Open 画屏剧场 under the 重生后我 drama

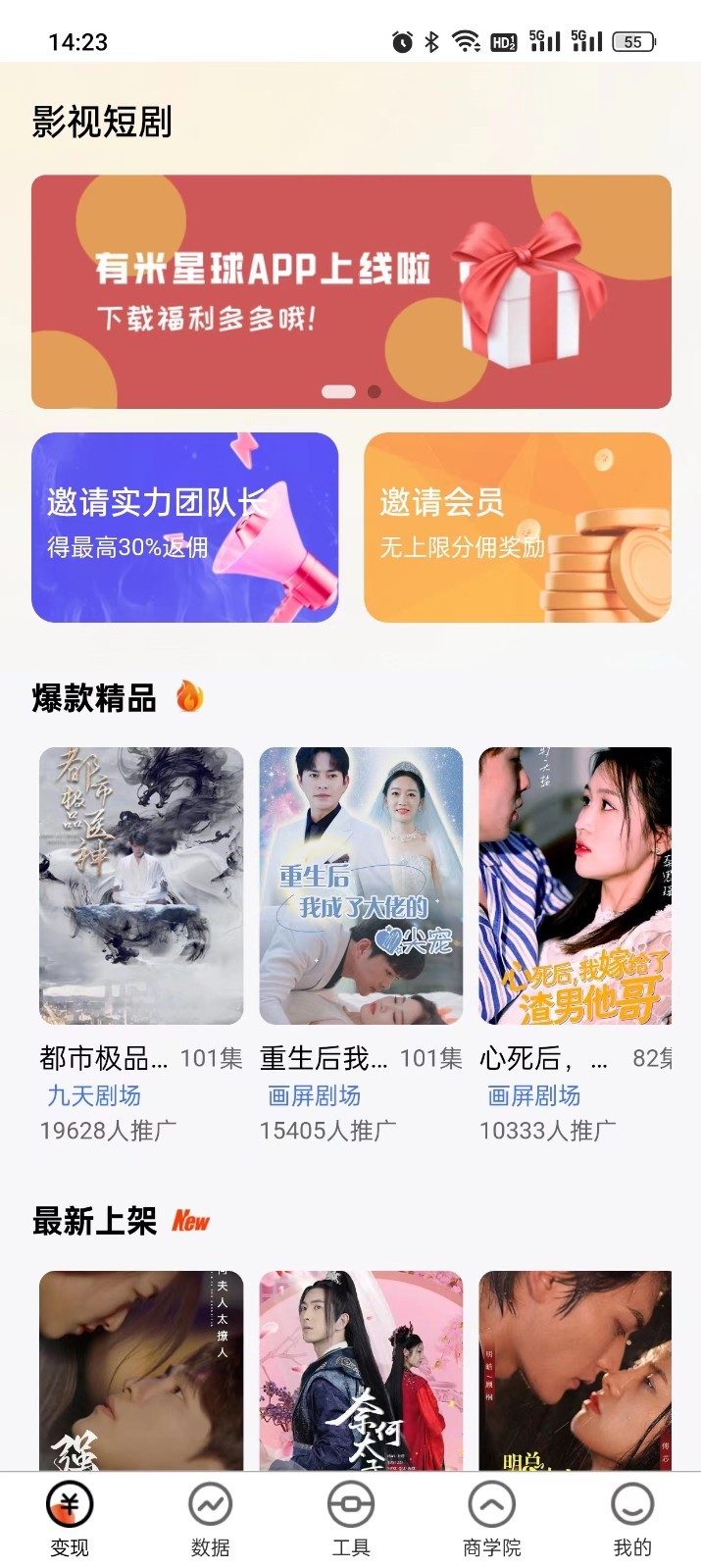pos(314,1095)
